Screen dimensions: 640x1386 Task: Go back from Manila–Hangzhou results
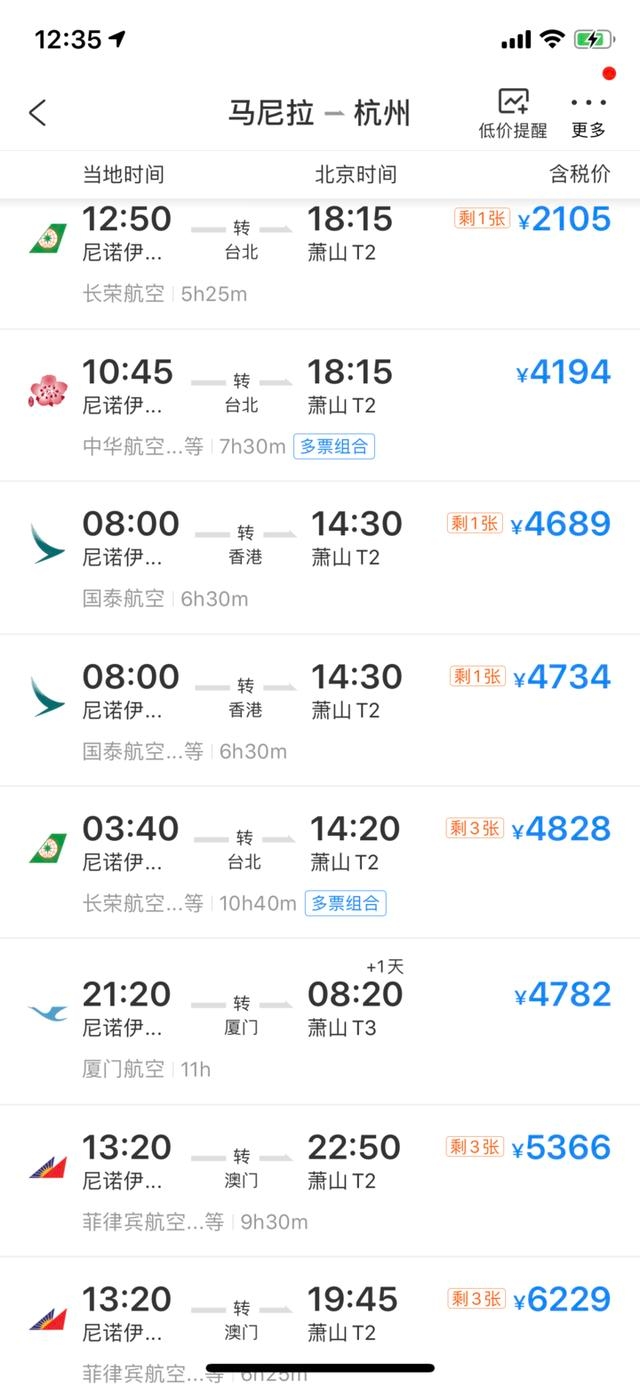[38, 113]
